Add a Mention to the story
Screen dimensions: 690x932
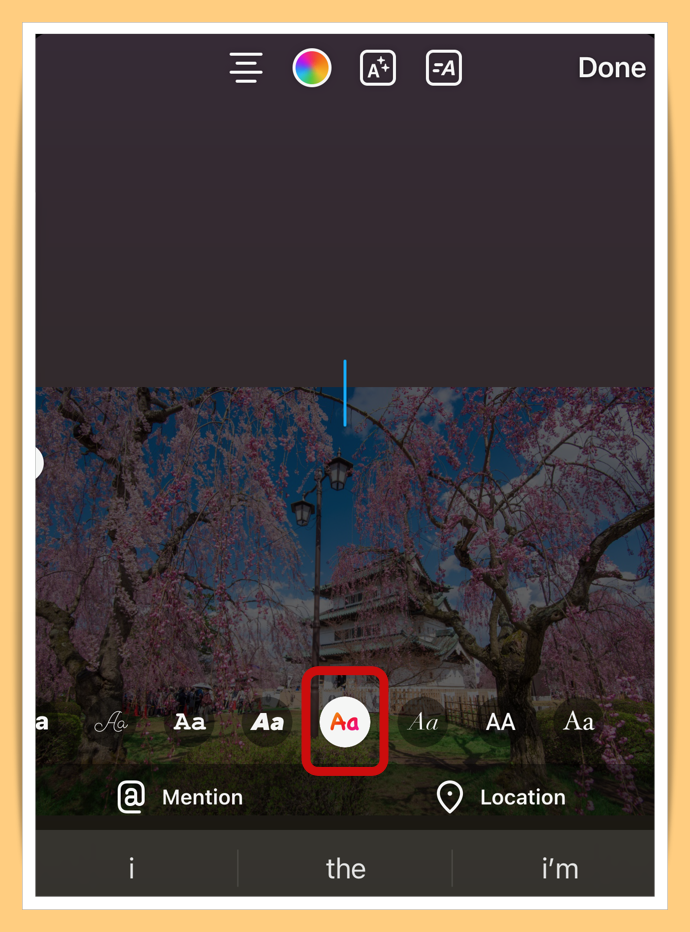coord(181,797)
